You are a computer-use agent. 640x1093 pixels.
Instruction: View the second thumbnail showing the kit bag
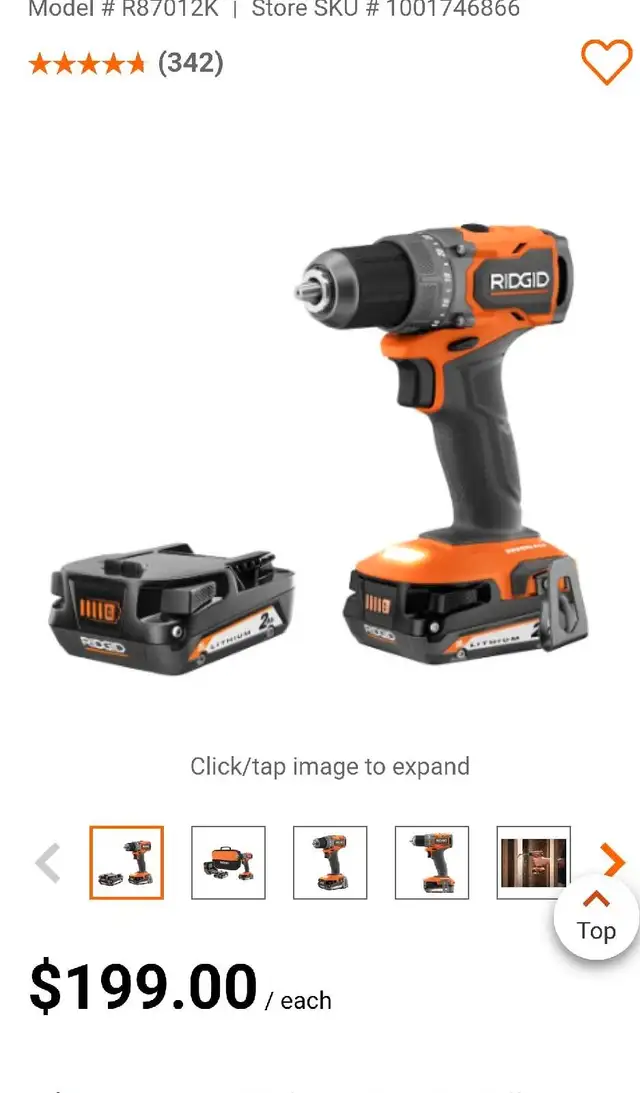pyautogui.click(x=228, y=862)
